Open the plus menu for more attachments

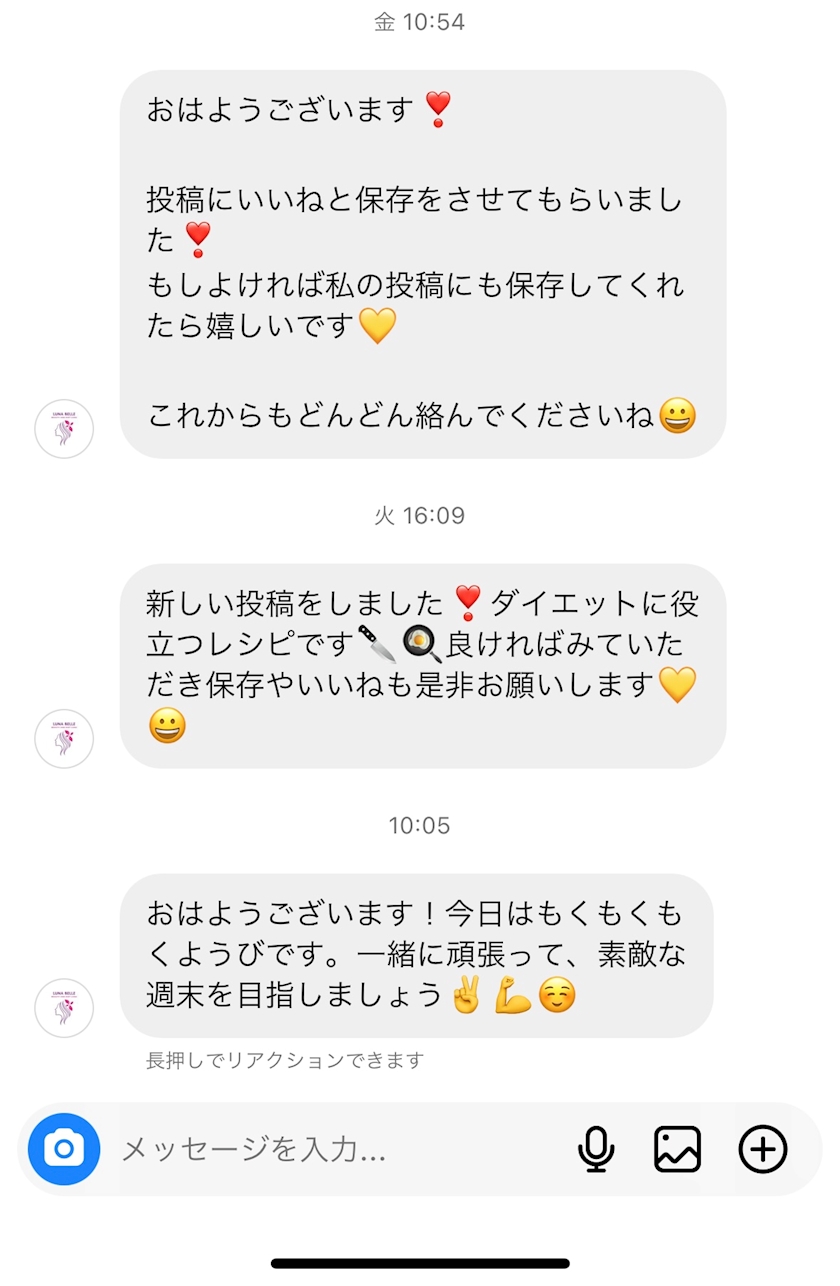coord(763,1149)
